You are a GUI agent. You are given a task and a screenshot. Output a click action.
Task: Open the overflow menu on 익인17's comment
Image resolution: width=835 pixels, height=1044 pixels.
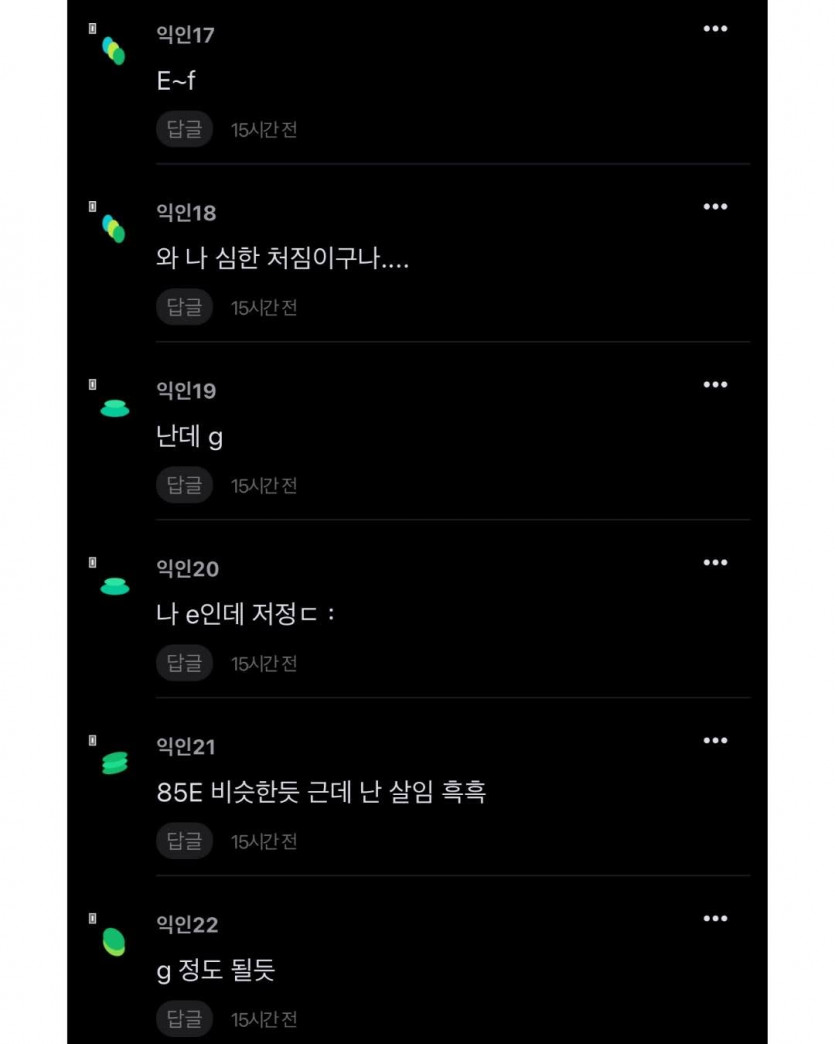[715, 29]
